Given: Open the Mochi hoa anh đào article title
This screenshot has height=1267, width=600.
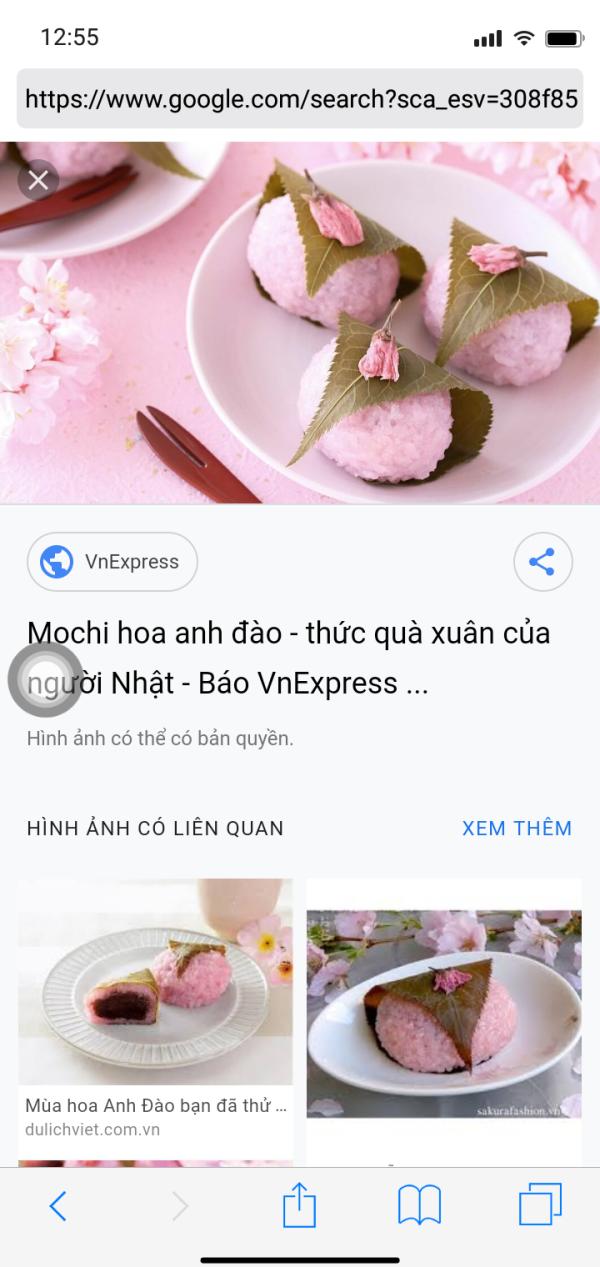Looking at the screenshot, I should (x=290, y=658).
